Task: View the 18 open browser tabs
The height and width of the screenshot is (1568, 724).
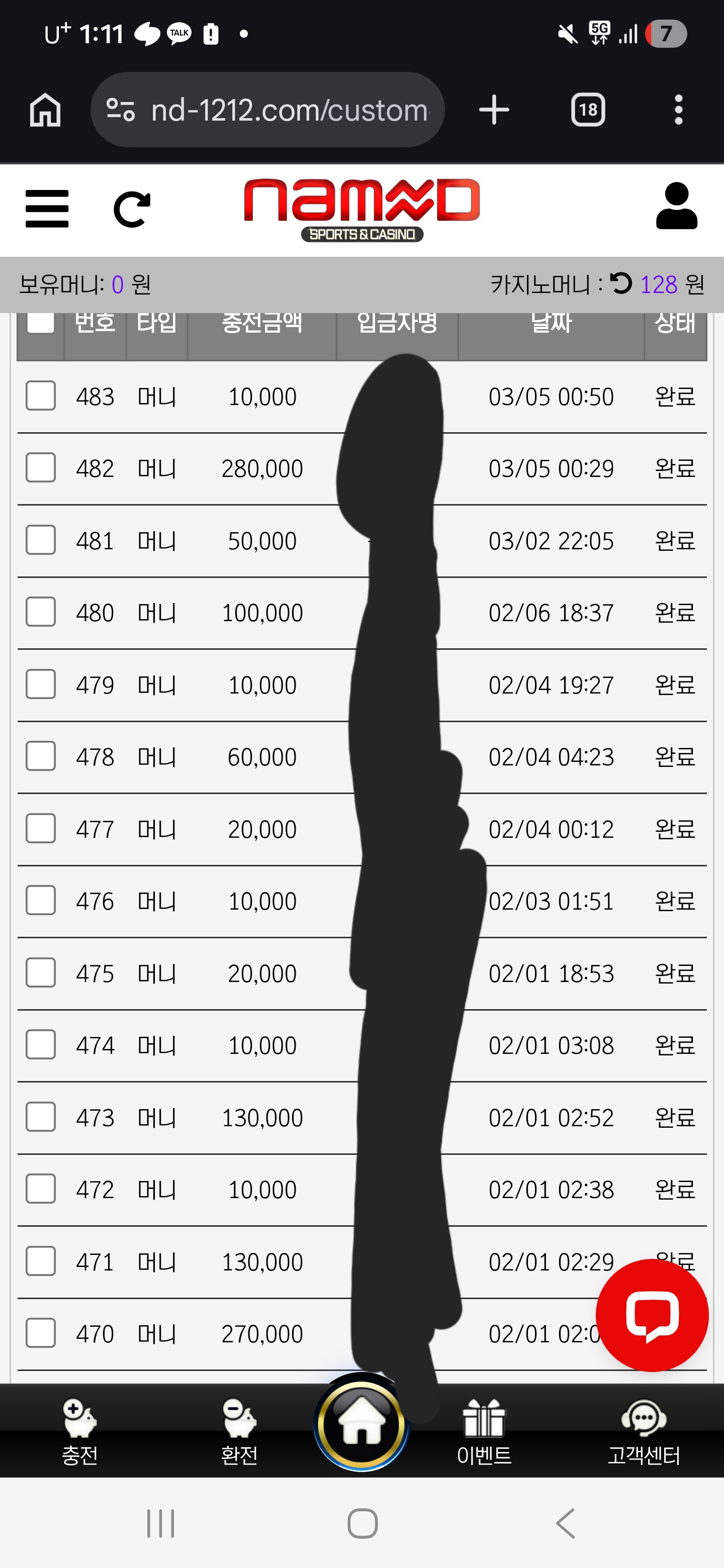Action: coord(588,110)
